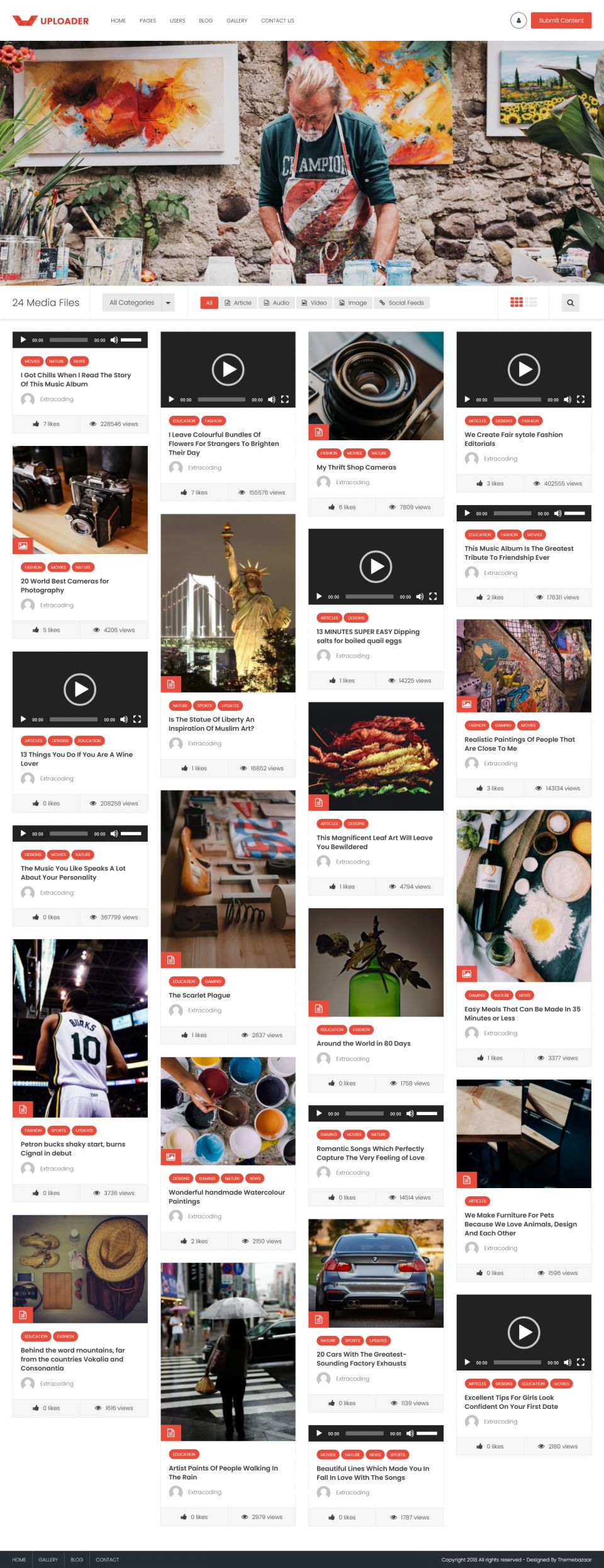Viewport: 604px width, 1568px height.
Task: Open the Statue of Liberty article
Action: [x=228, y=603]
